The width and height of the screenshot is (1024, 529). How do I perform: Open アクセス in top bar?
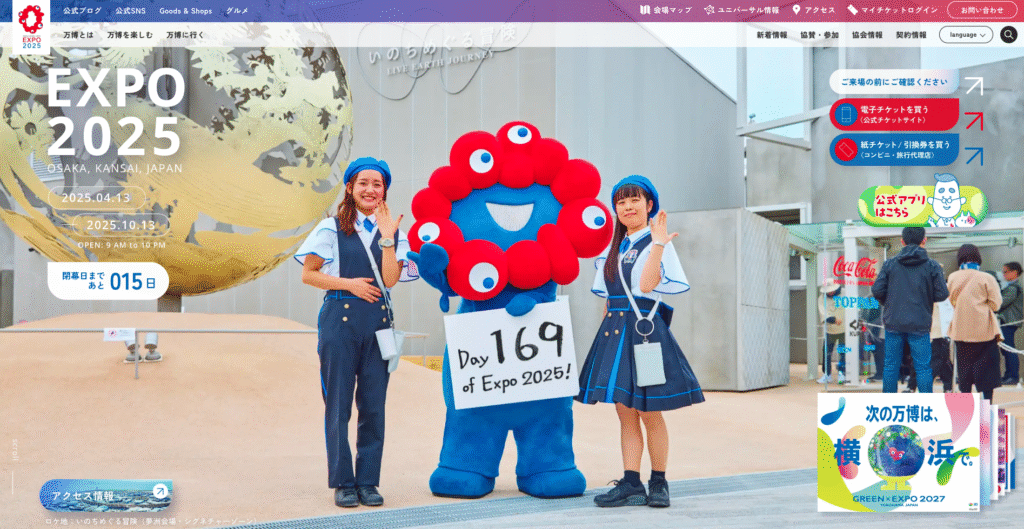pos(813,10)
